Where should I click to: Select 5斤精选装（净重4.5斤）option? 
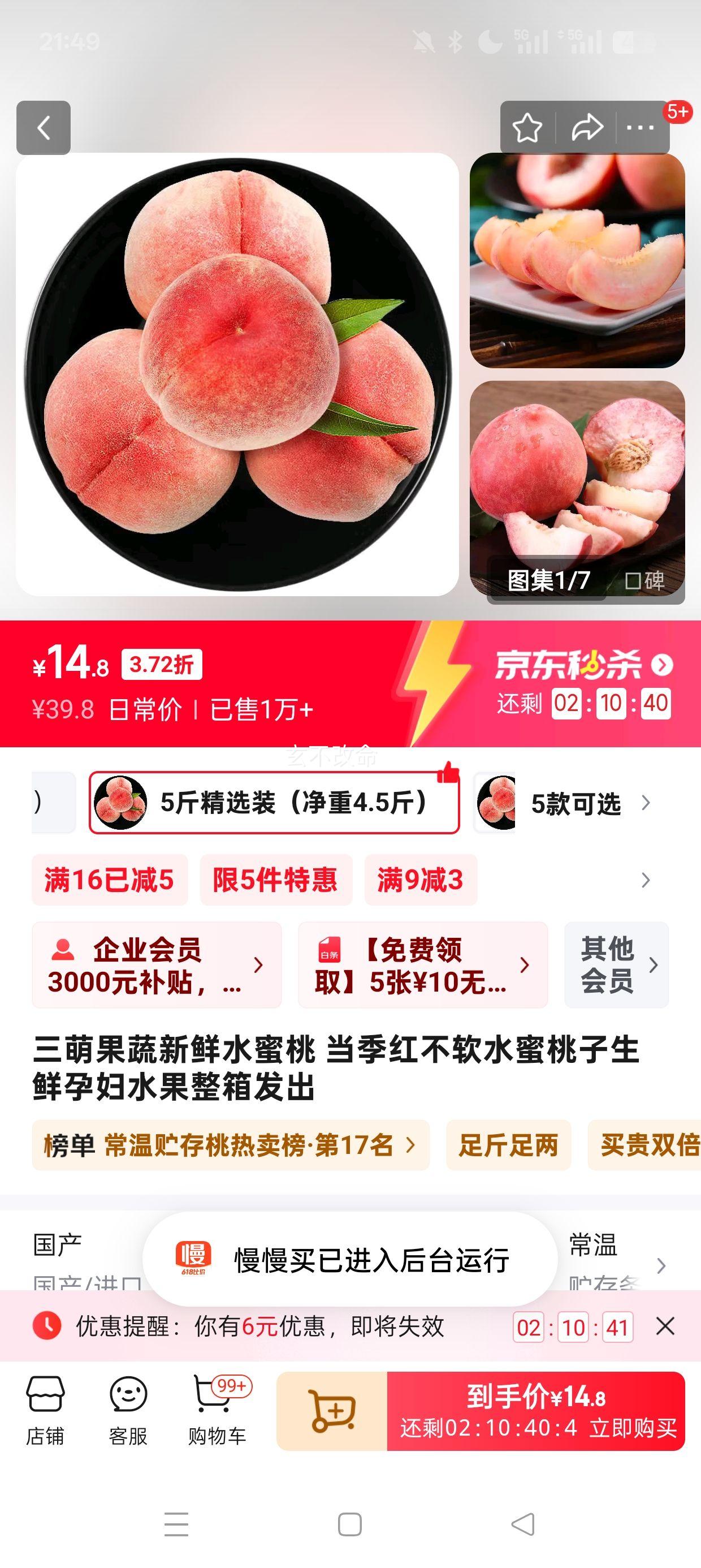(274, 803)
